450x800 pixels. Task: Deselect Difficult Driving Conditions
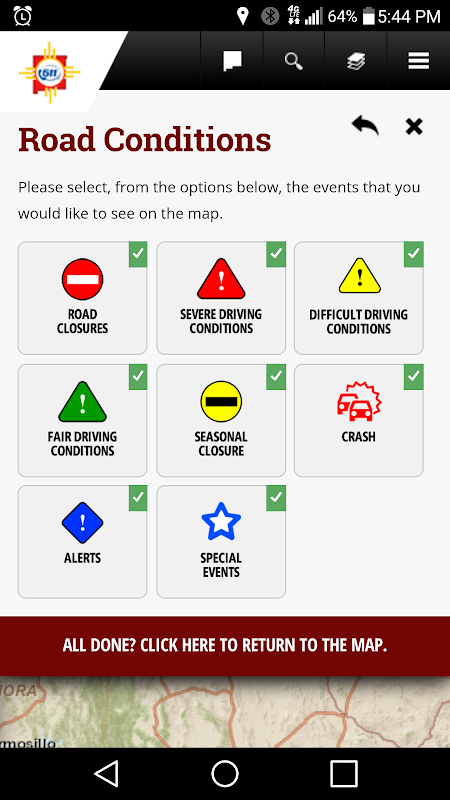359,298
